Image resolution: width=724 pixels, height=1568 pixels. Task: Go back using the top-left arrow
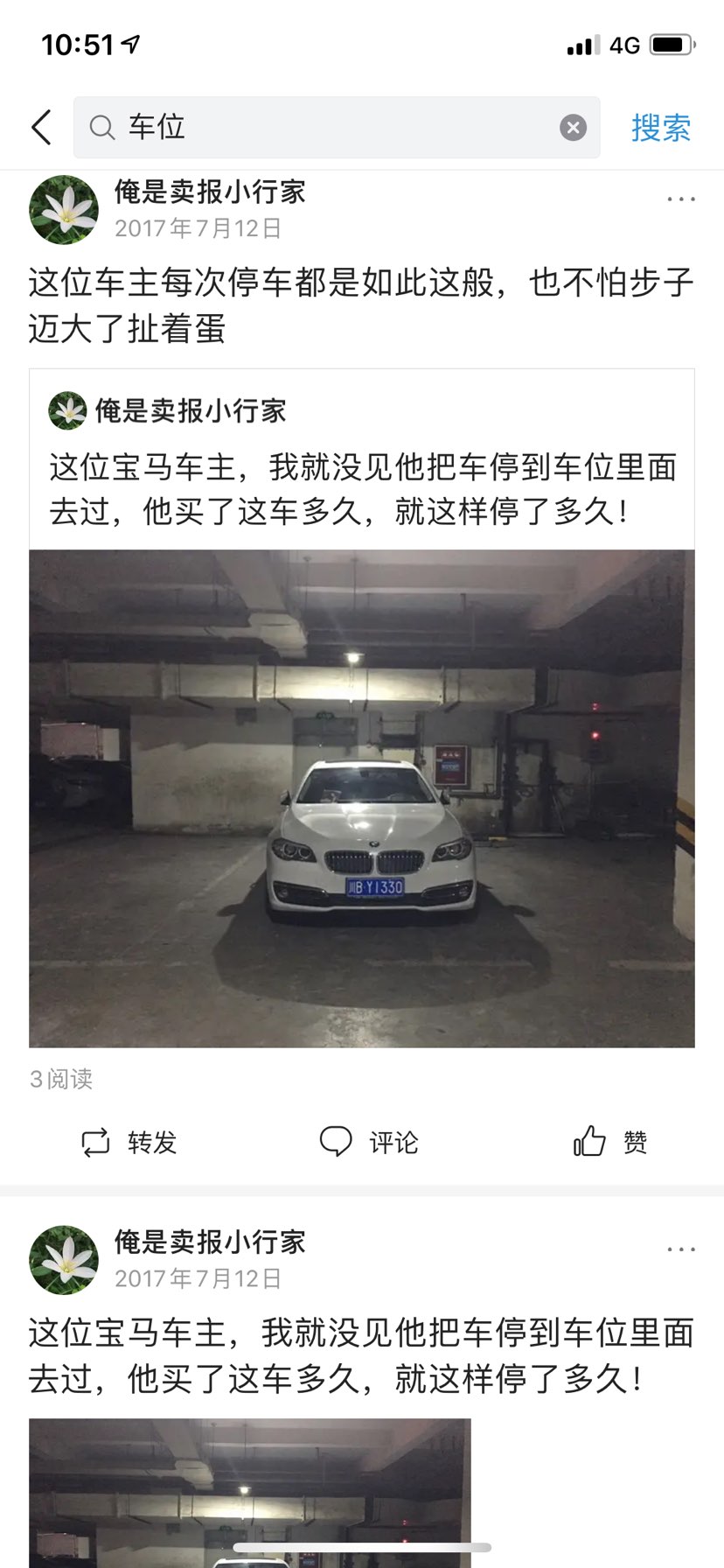41,127
